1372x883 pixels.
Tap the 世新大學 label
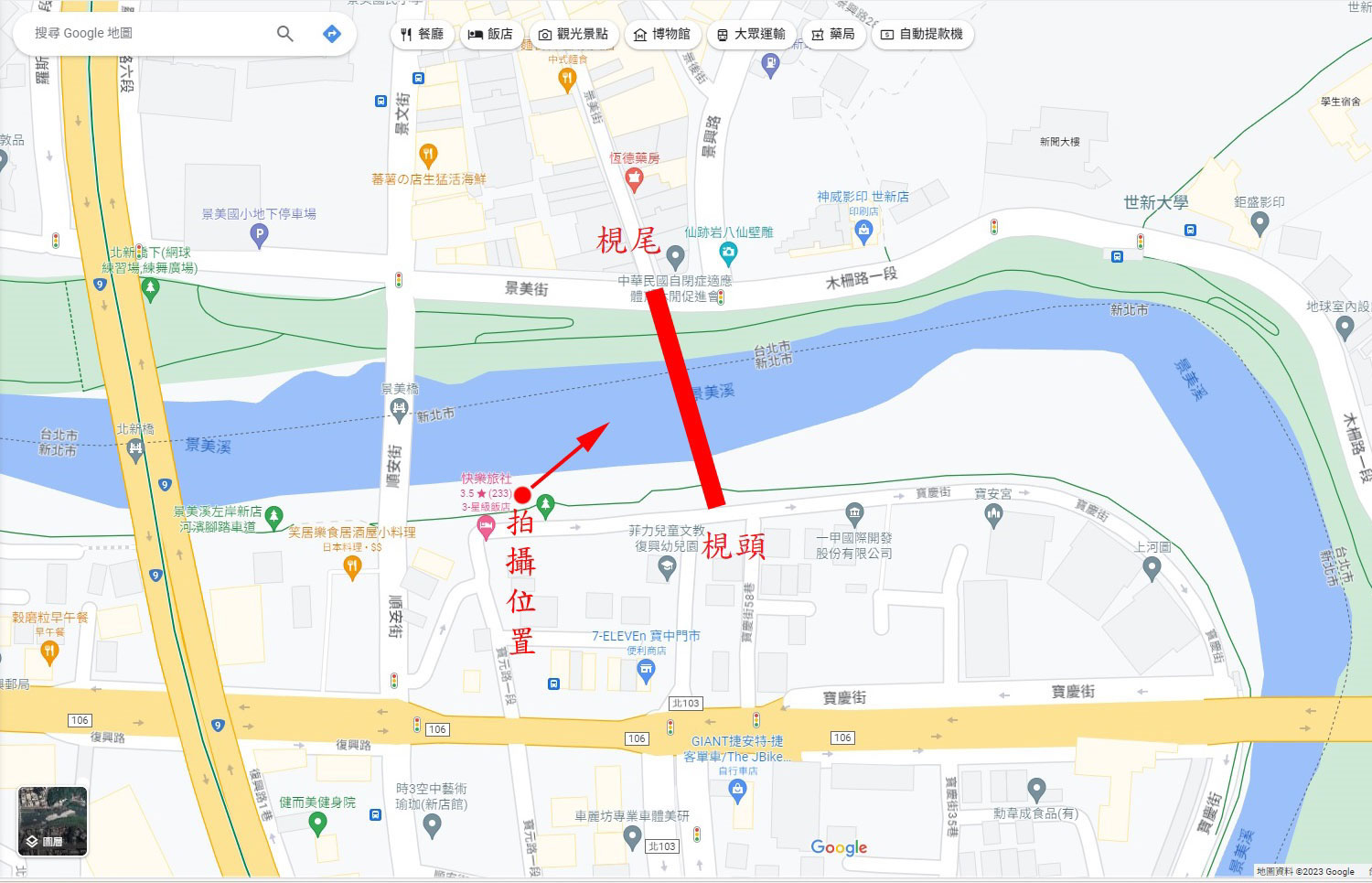(x=1155, y=202)
